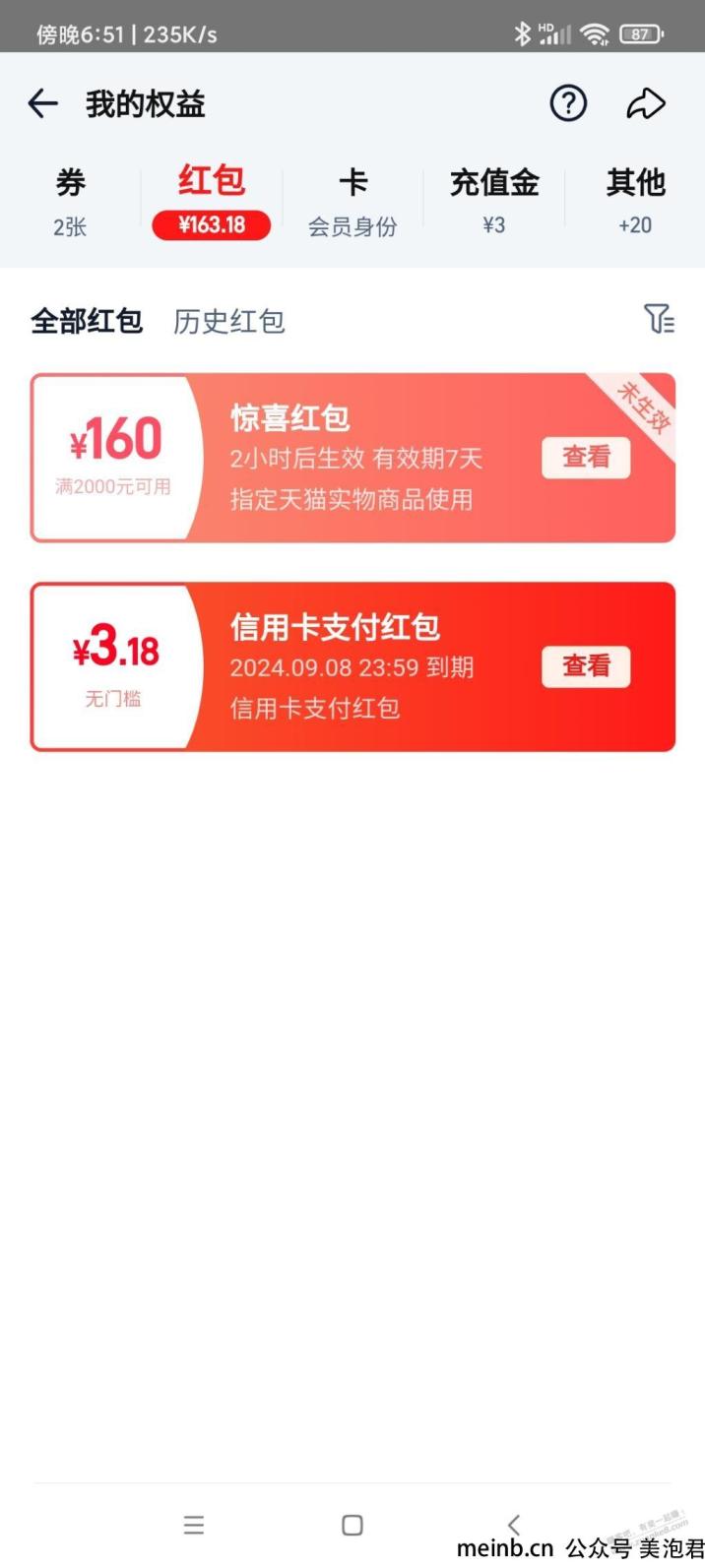Open the help question mark icon
Viewport: 705px width, 1568px height.
pyautogui.click(x=568, y=103)
